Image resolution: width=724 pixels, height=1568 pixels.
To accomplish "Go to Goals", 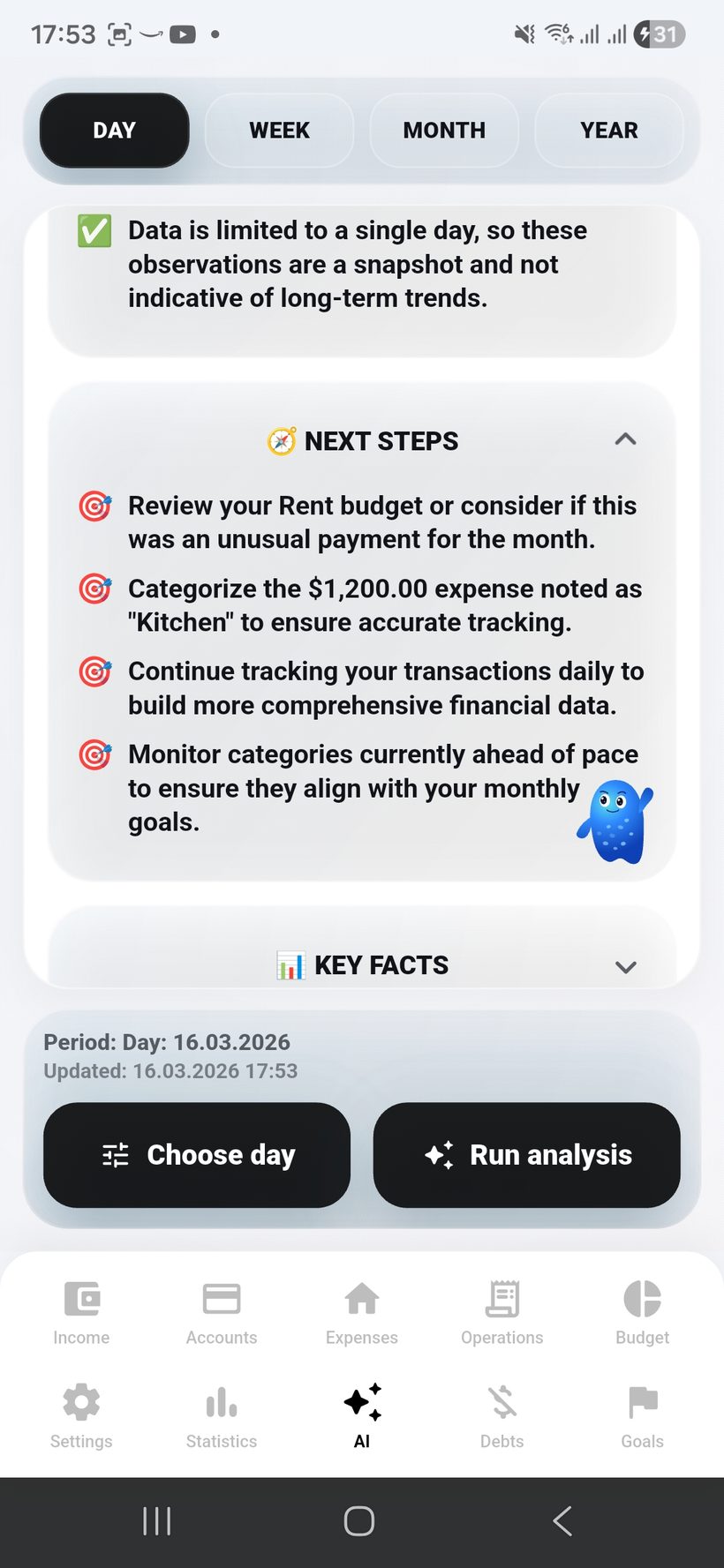I will pos(643,1417).
